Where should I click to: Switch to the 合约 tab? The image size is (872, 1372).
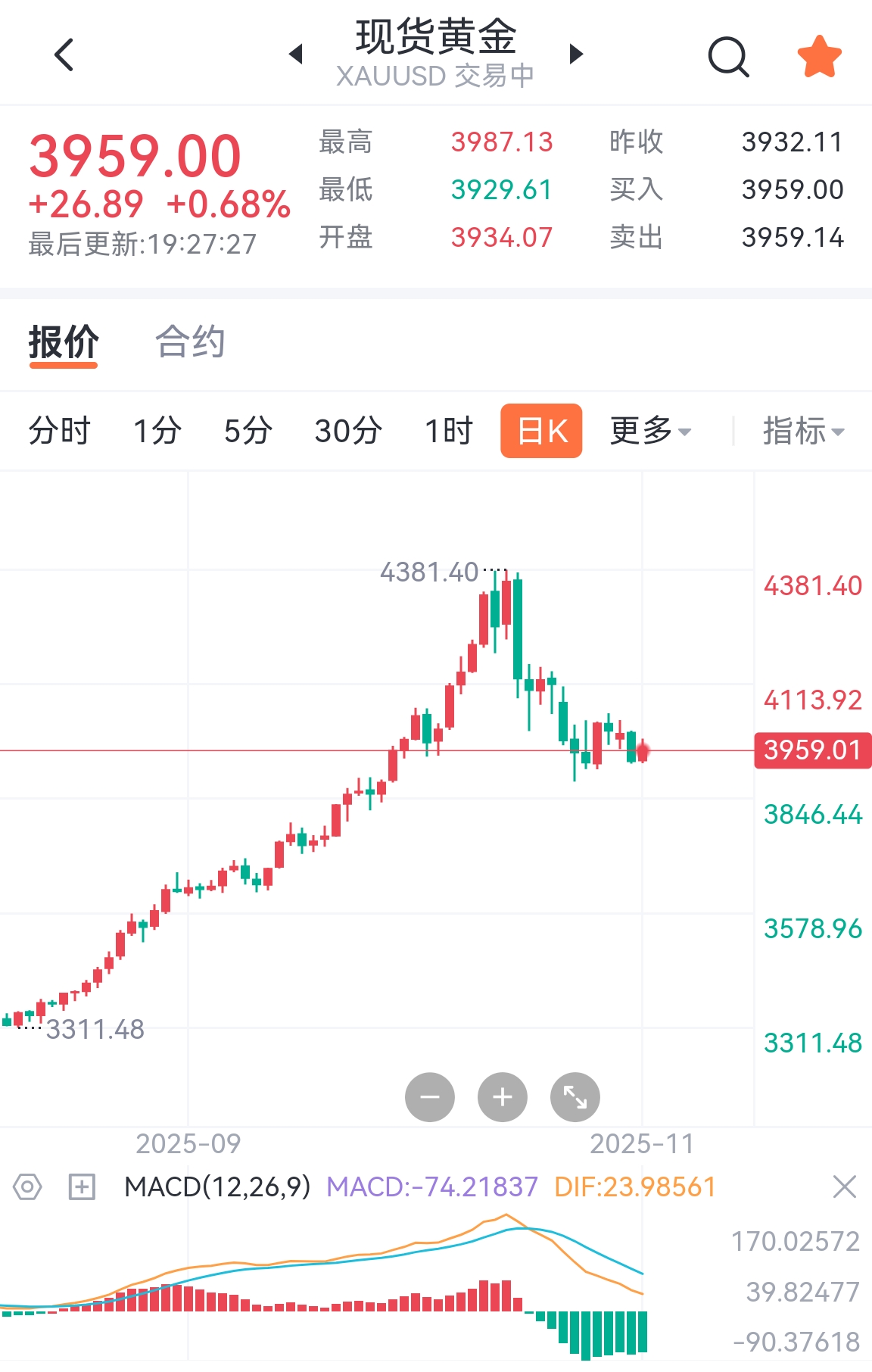(x=190, y=341)
